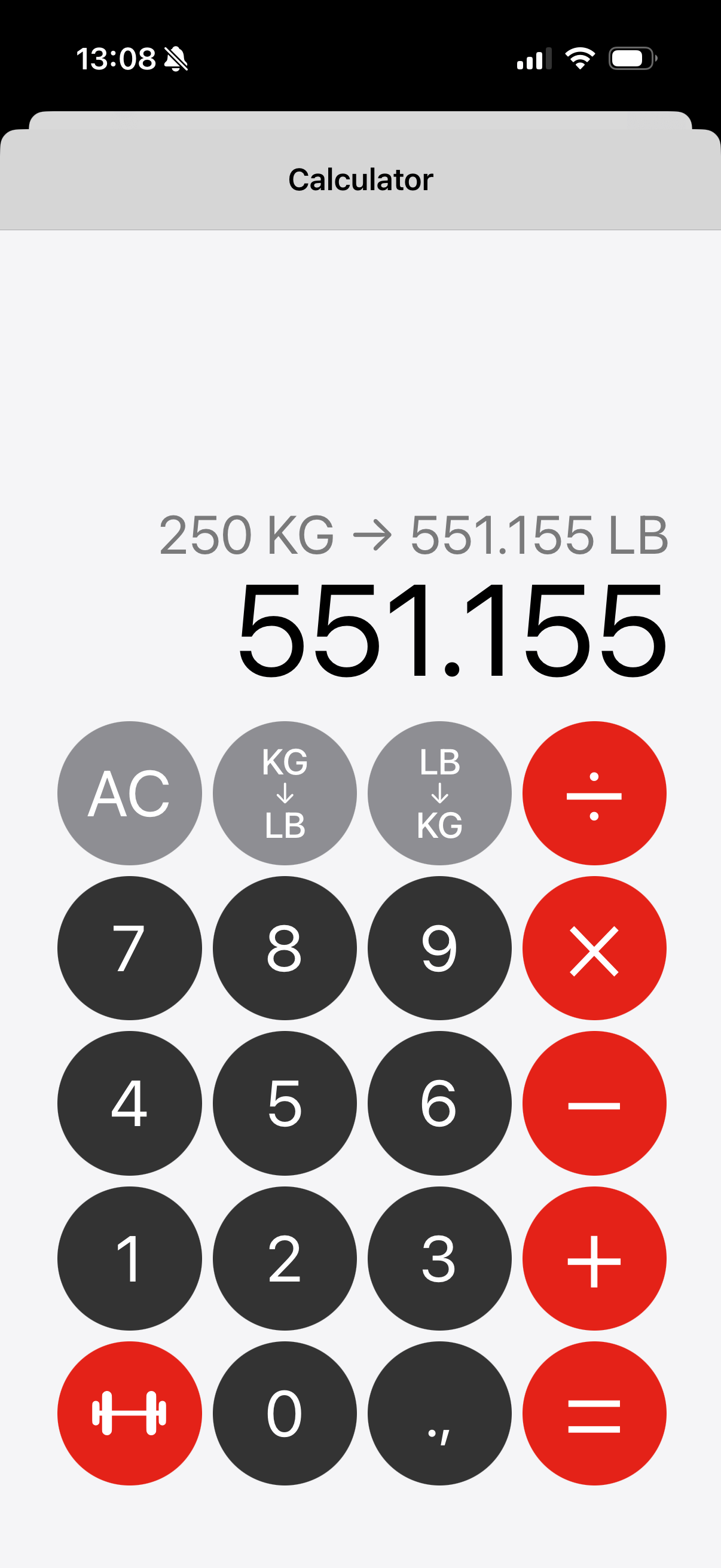Select the KG to LB conversion key
The image size is (721, 1568).
tap(283, 792)
